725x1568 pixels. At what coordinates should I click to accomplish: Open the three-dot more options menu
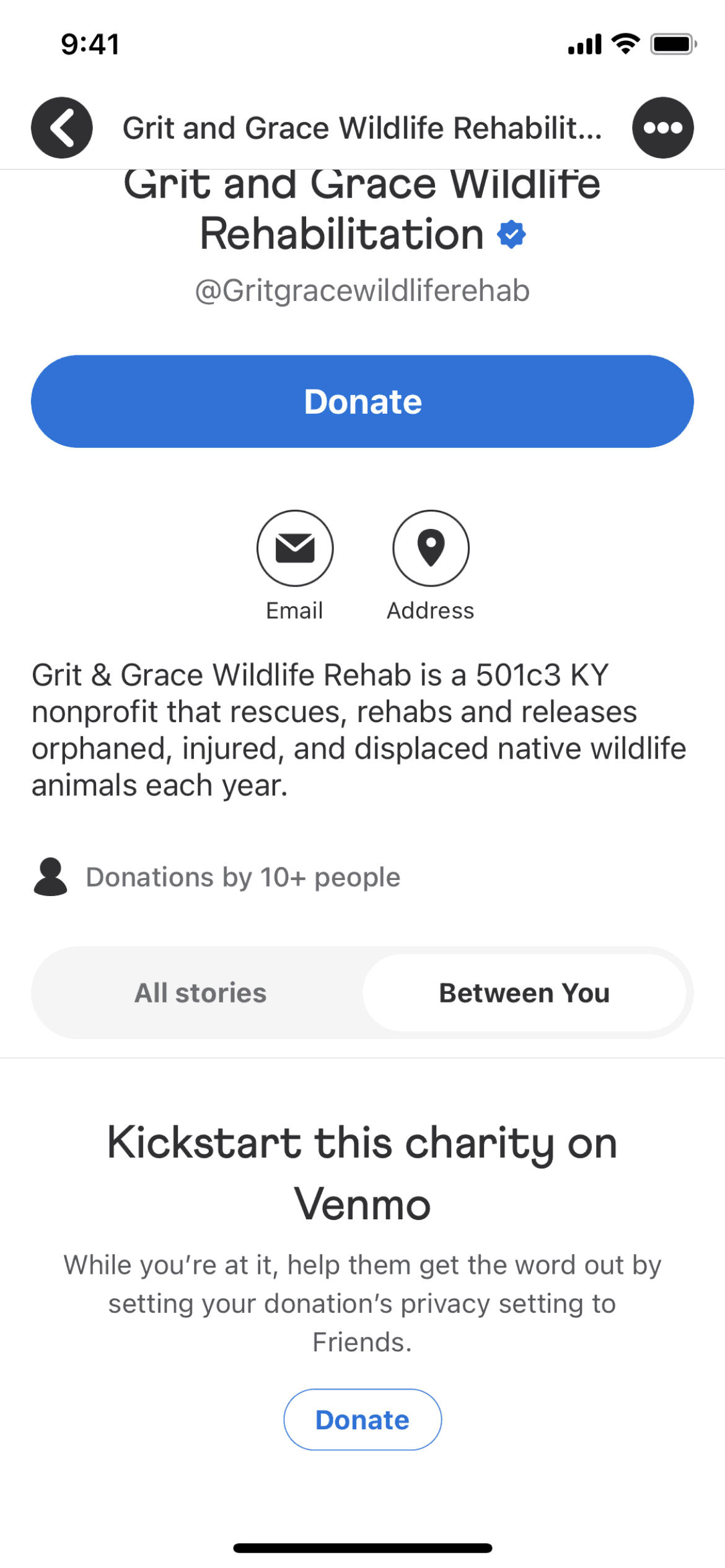tap(662, 128)
